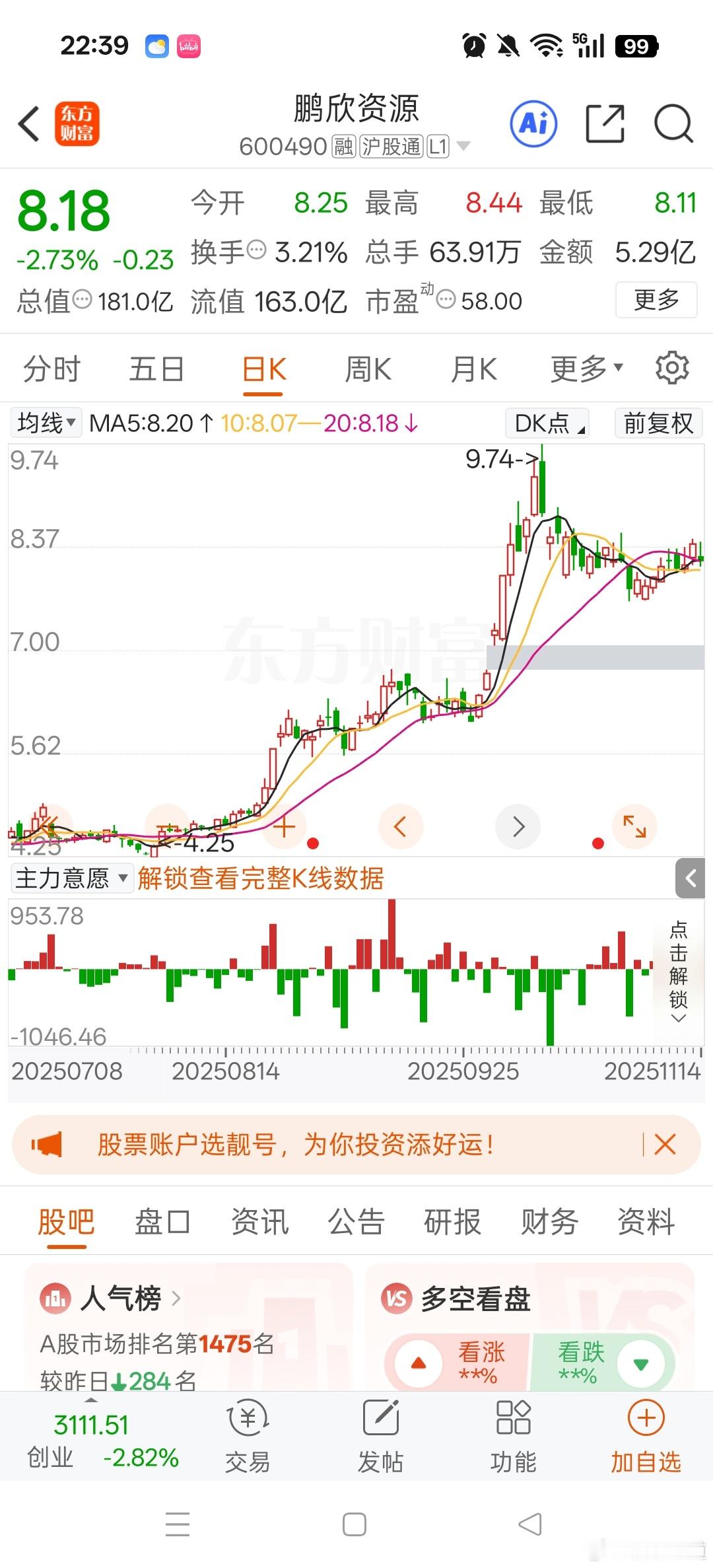713x1568 pixels.
Task: Open the 前复权 adjustment option
Action: coord(658,423)
